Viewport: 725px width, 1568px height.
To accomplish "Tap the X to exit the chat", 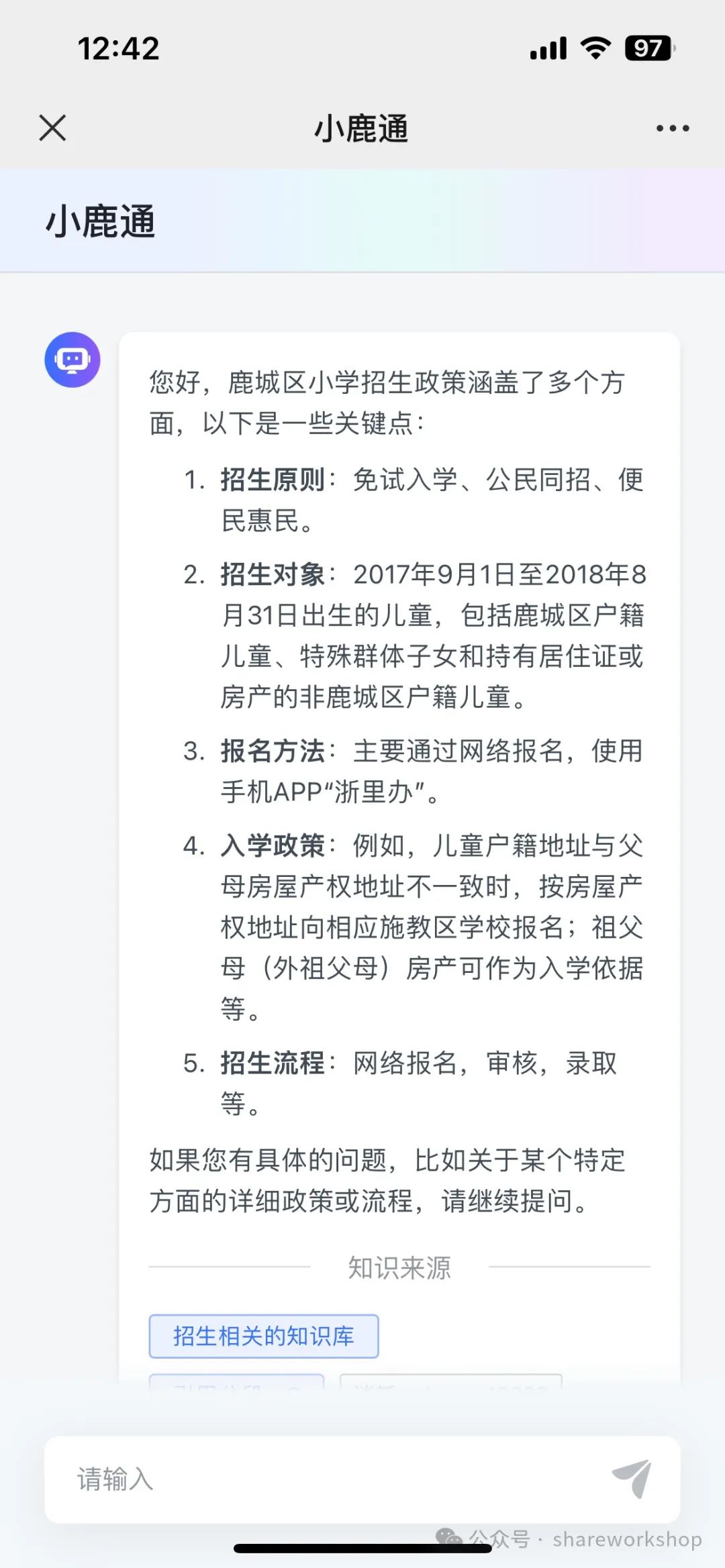I will [51, 128].
